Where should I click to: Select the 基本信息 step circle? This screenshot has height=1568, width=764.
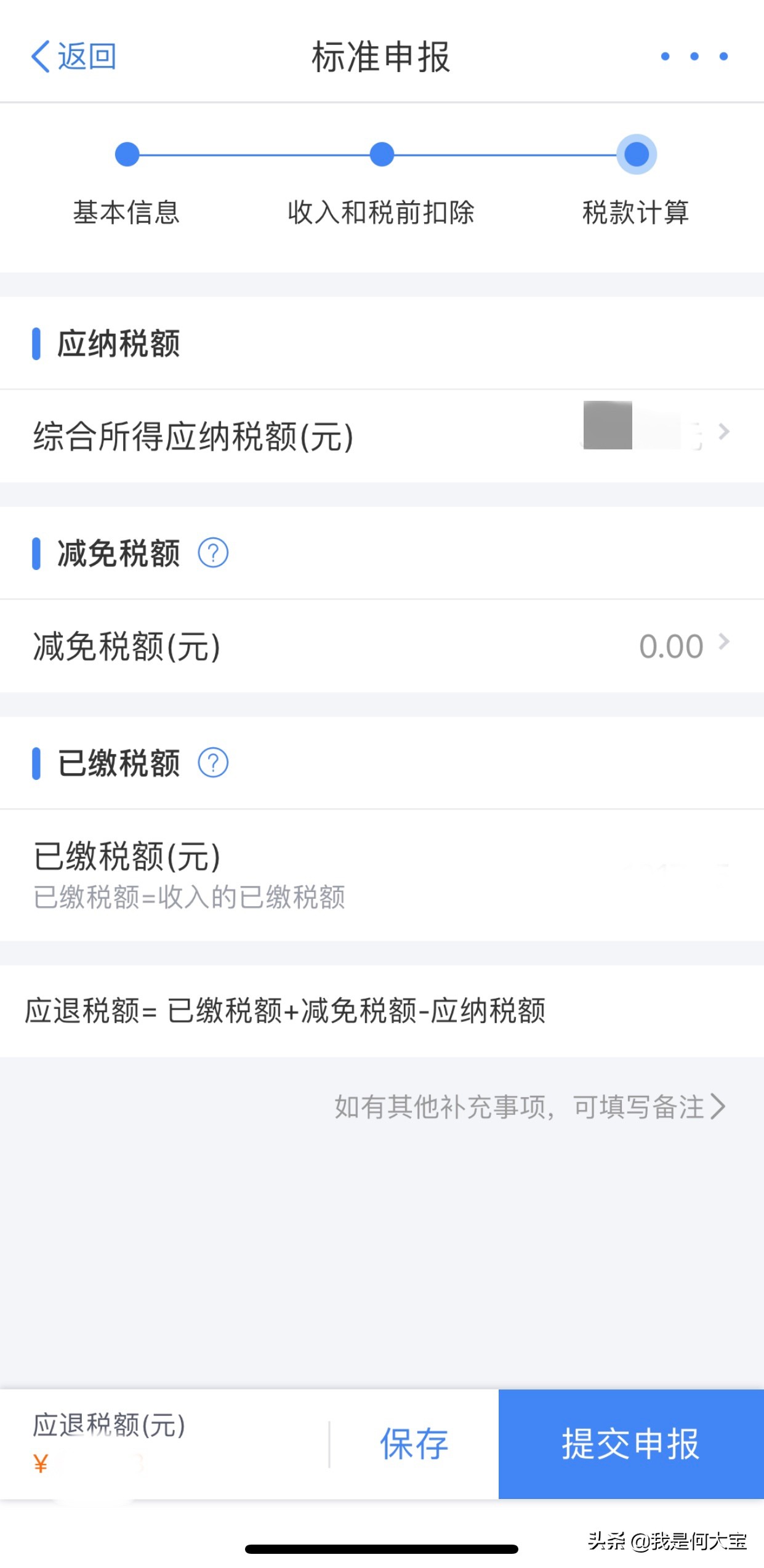127,155
